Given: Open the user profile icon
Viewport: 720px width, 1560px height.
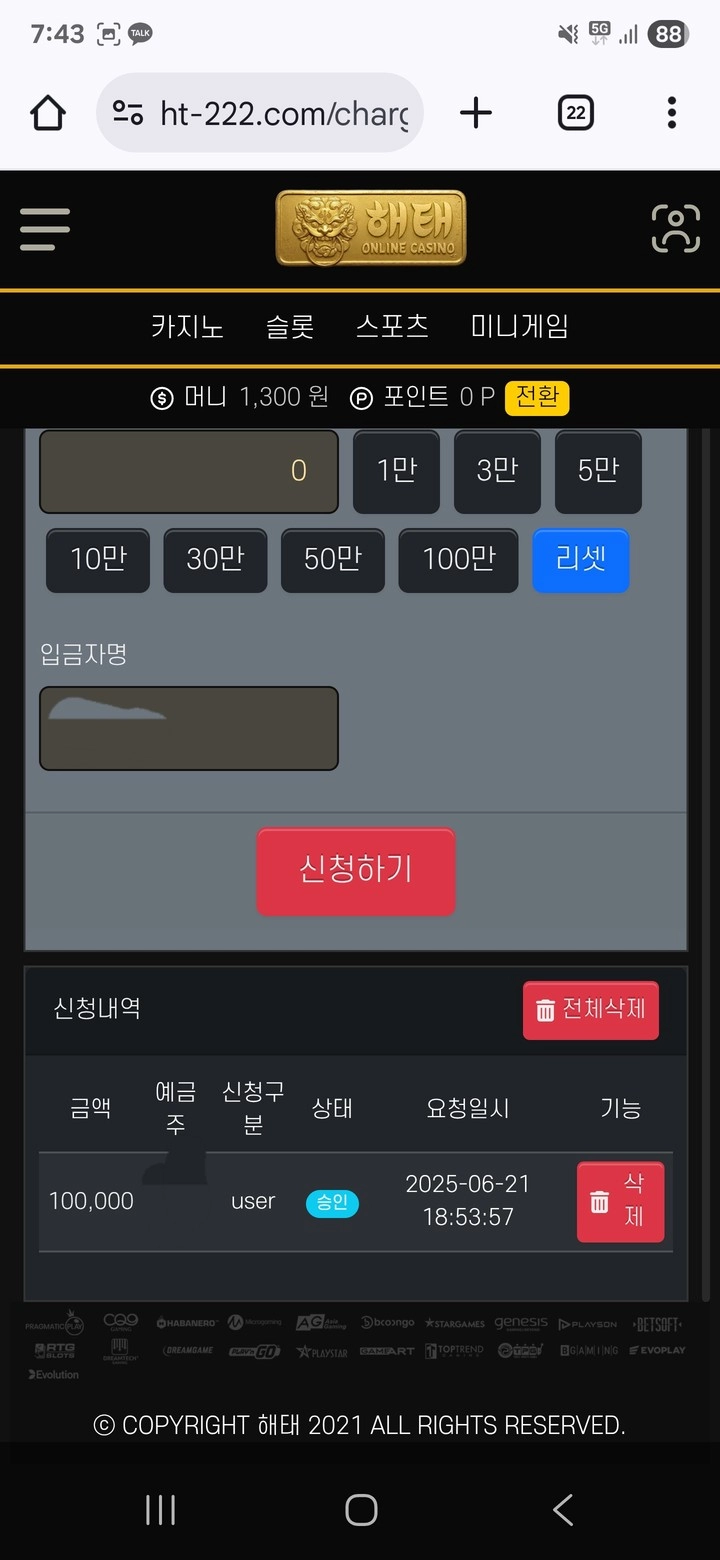Looking at the screenshot, I should pyautogui.click(x=675, y=229).
